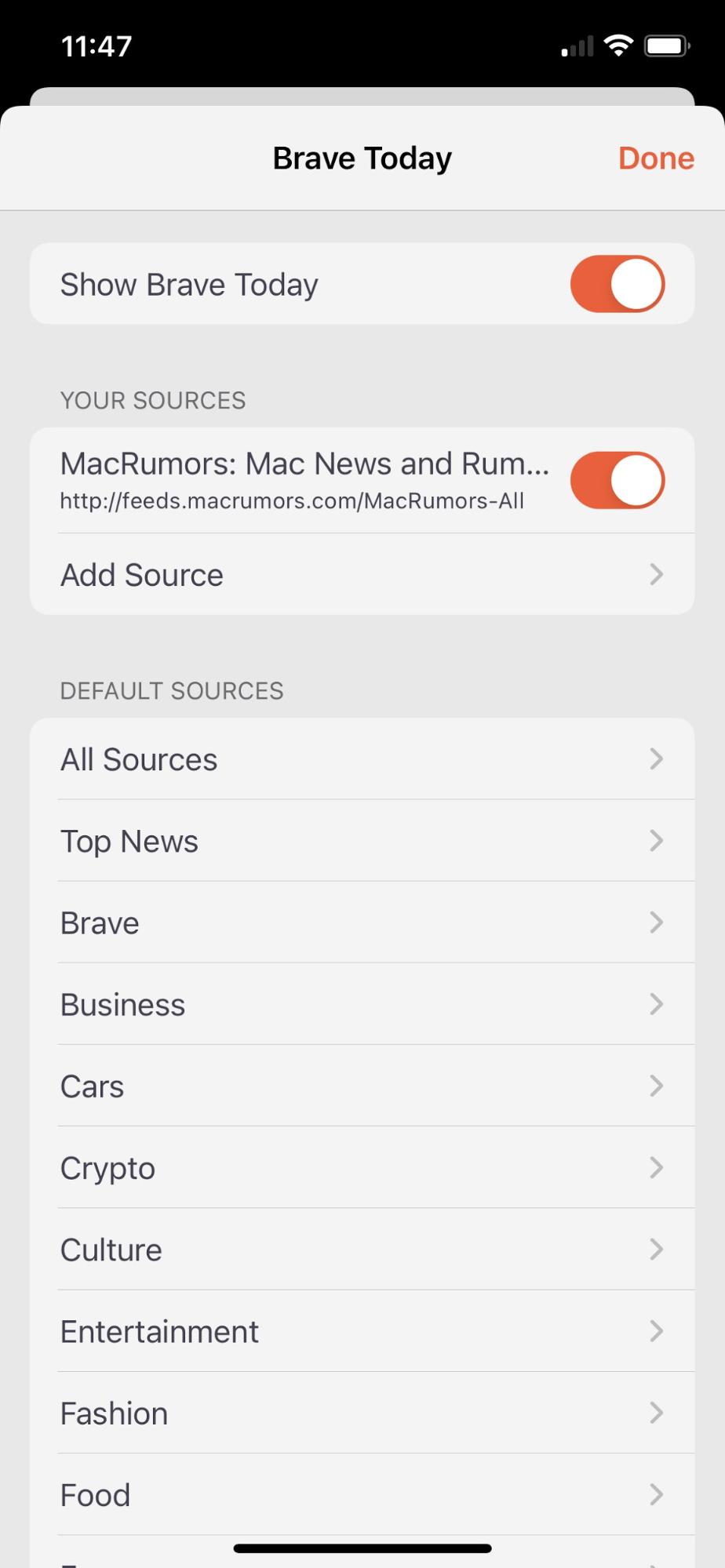Image resolution: width=725 pixels, height=1568 pixels.
Task: Open Business sources
Action: pos(362,1004)
